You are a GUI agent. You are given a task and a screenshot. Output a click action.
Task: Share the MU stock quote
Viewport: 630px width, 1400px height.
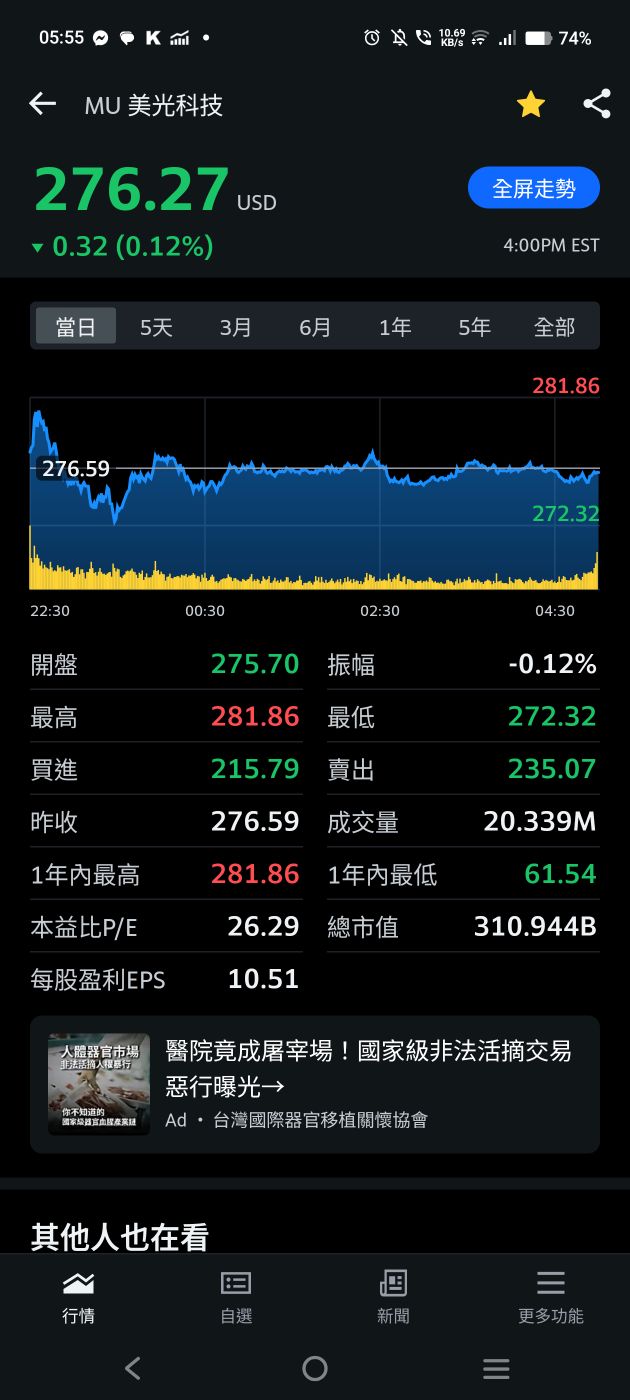click(597, 104)
